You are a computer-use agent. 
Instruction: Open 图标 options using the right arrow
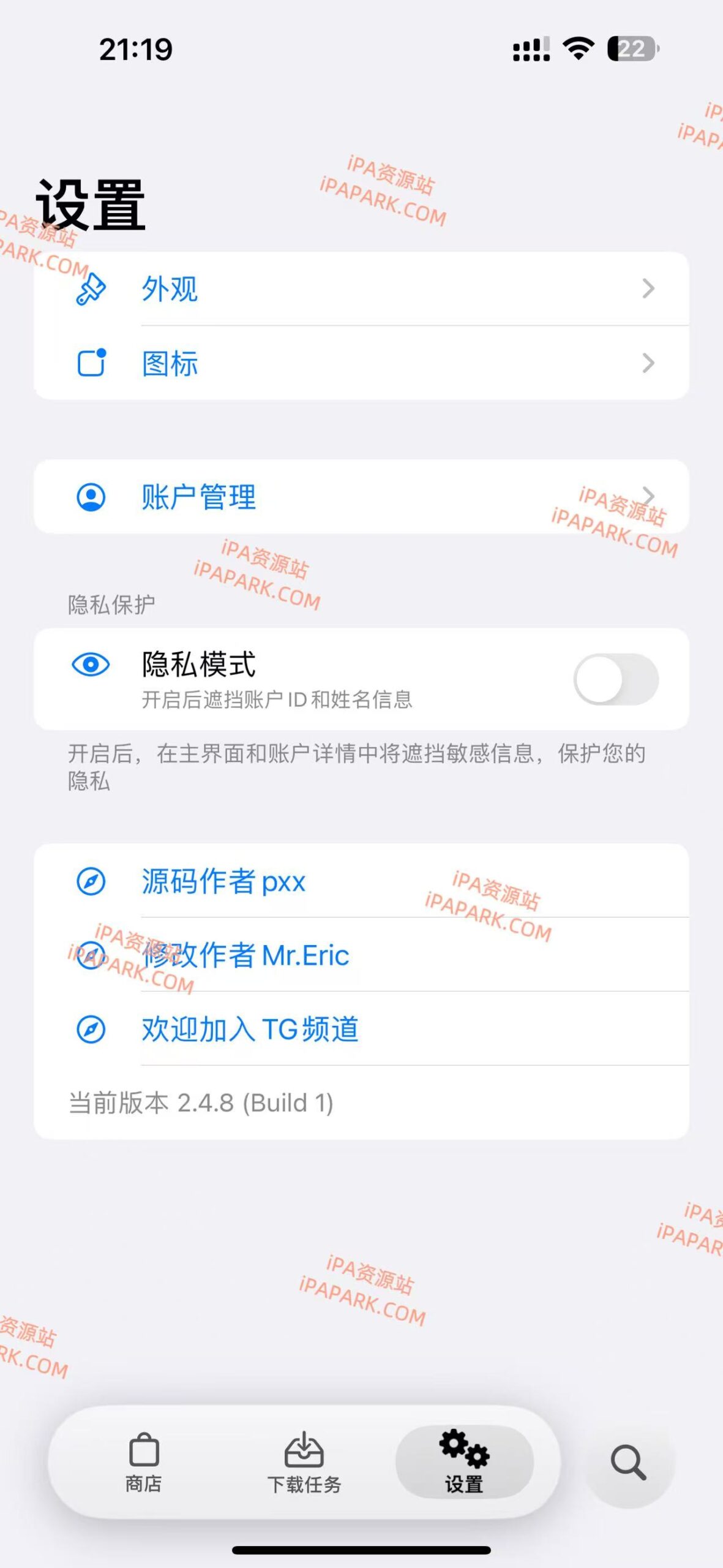tap(650, 364)
